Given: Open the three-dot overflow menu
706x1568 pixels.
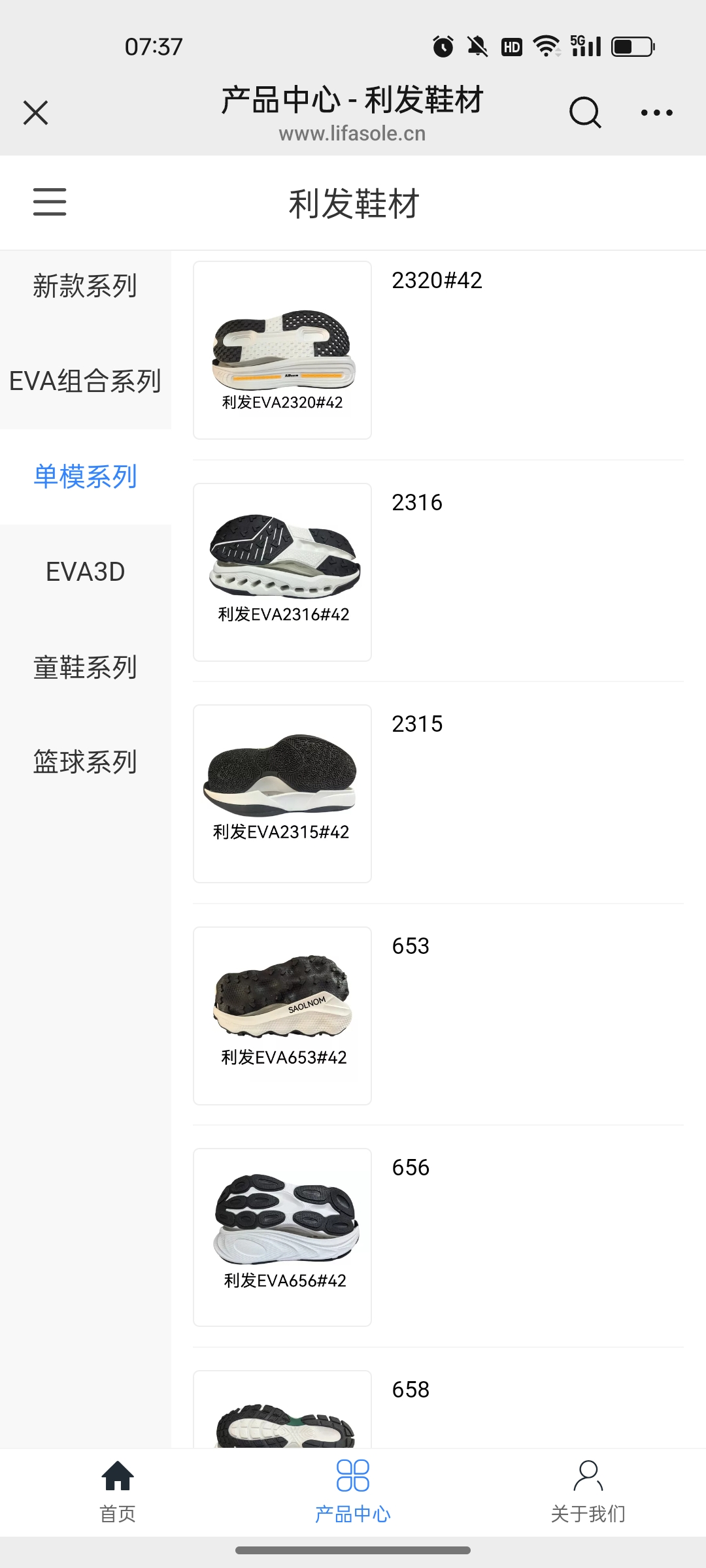Looking at the screenshot, I should (x=656, y=112).
